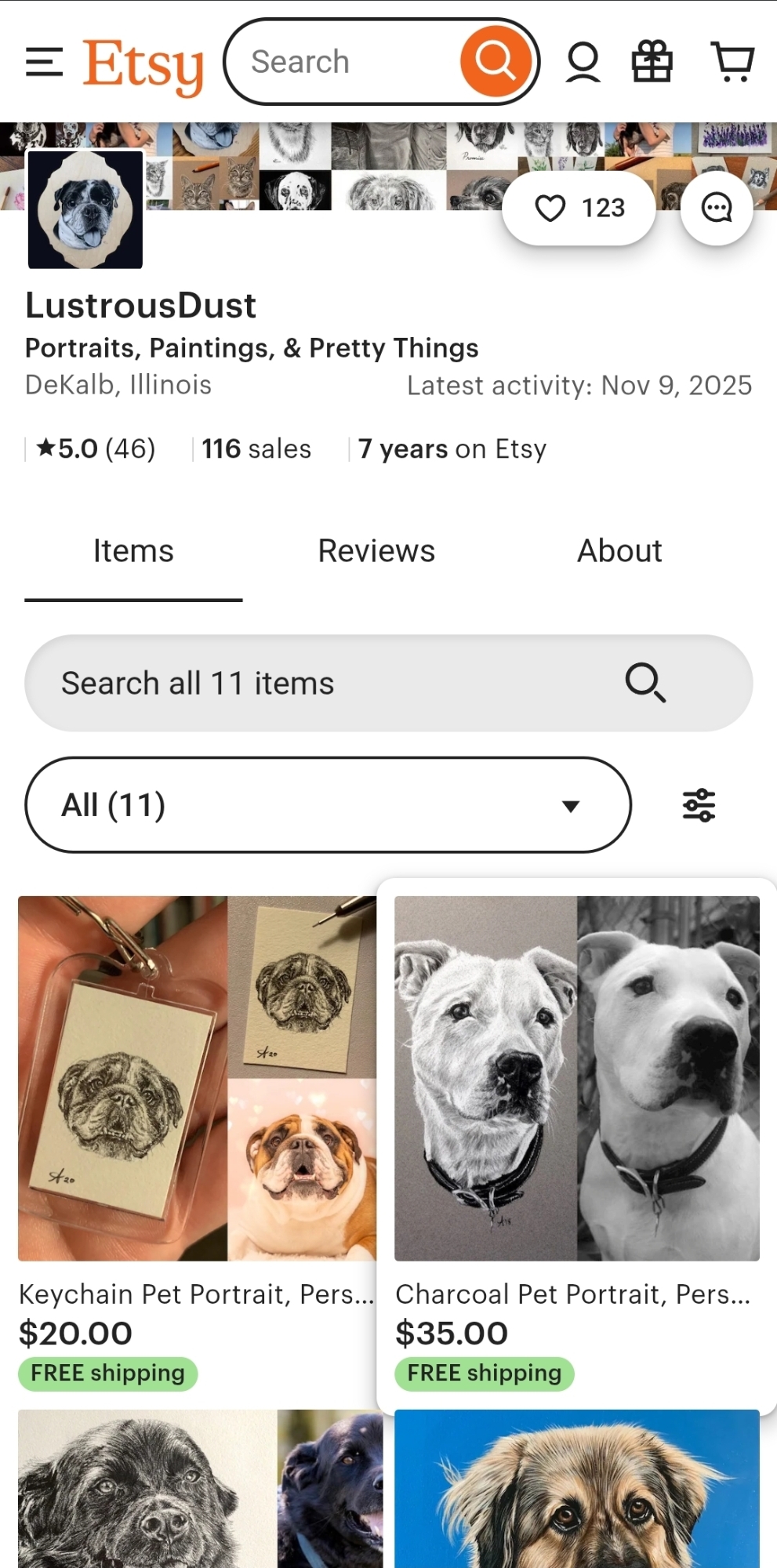Open the Charcoal Pet Portrait listing
777x1568 pixels.
576,1079
